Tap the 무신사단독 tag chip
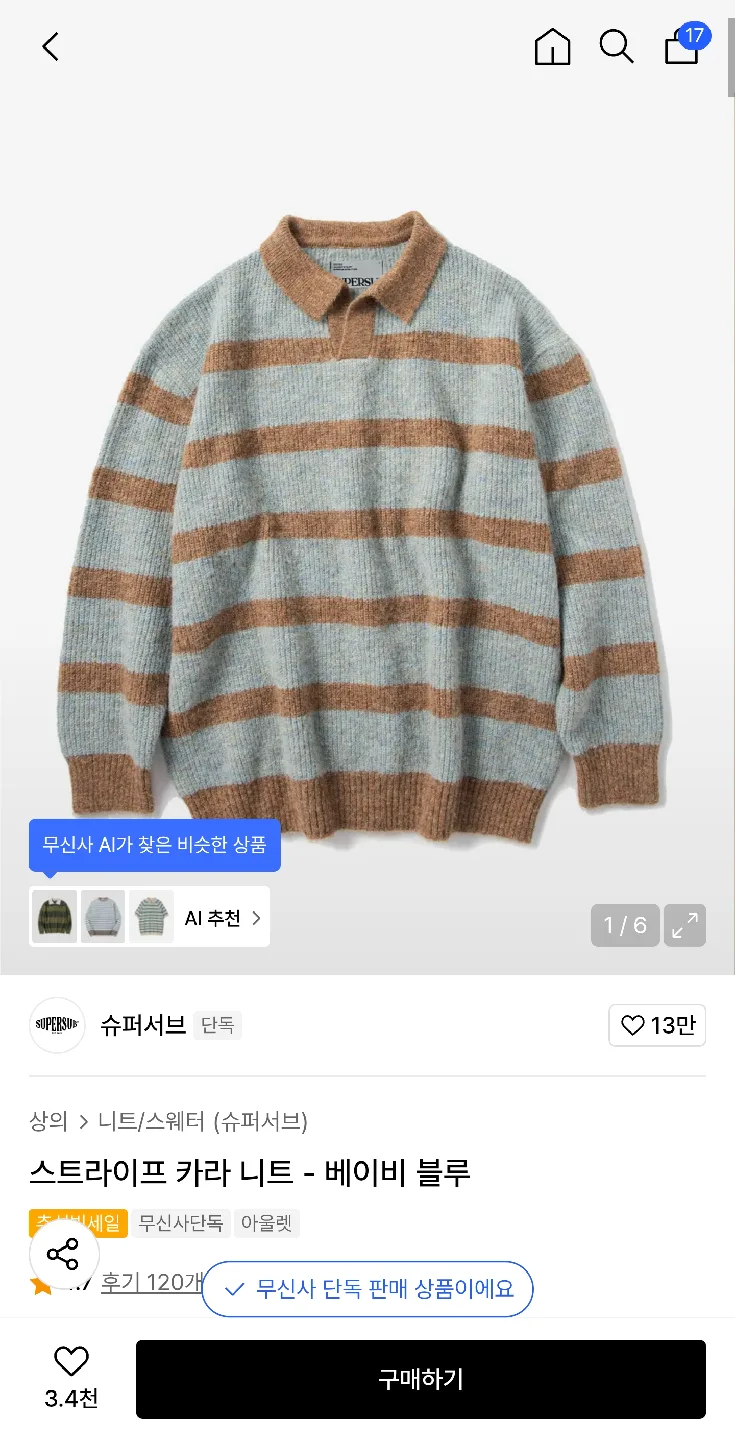 click(181, 1222)
